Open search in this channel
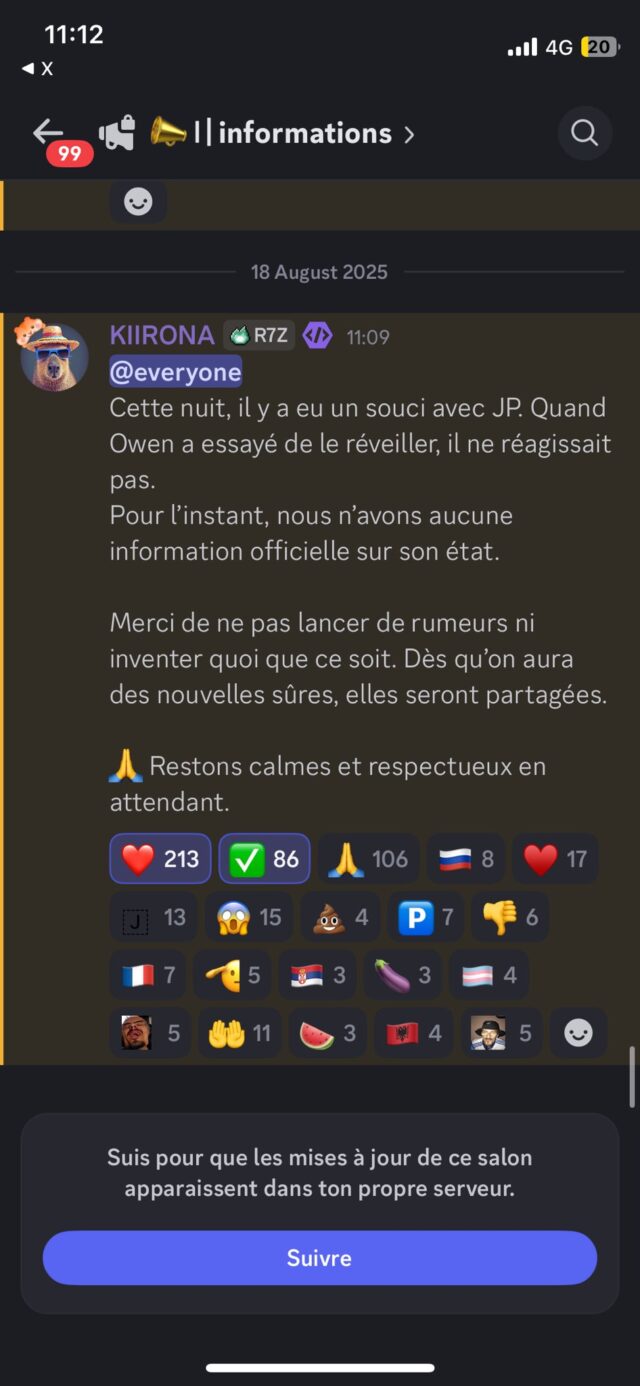The height and width of the screenshot is (1386, 640). 584,133
